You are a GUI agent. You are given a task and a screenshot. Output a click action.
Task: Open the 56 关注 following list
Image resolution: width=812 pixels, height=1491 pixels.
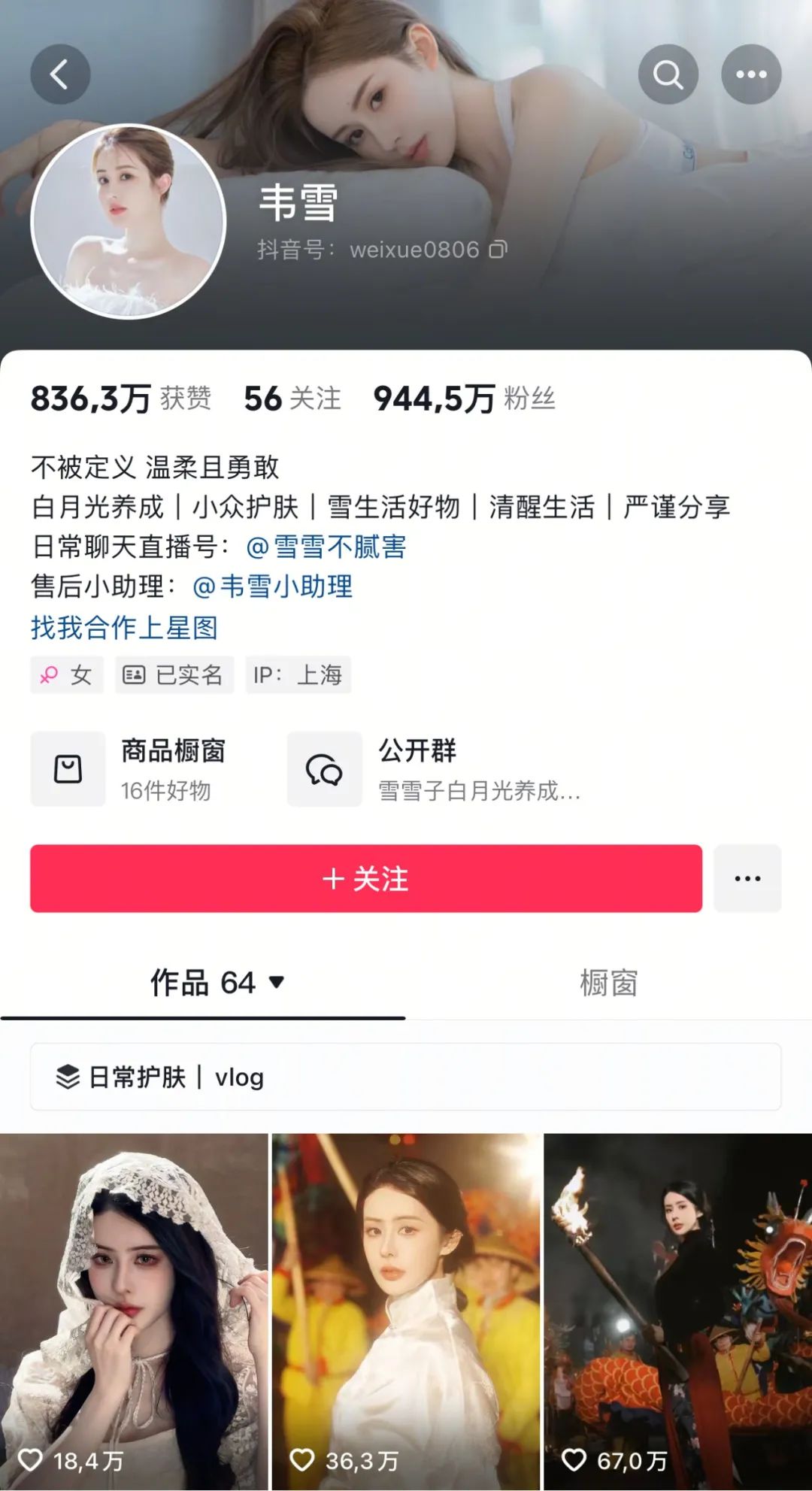click(292, 399)
